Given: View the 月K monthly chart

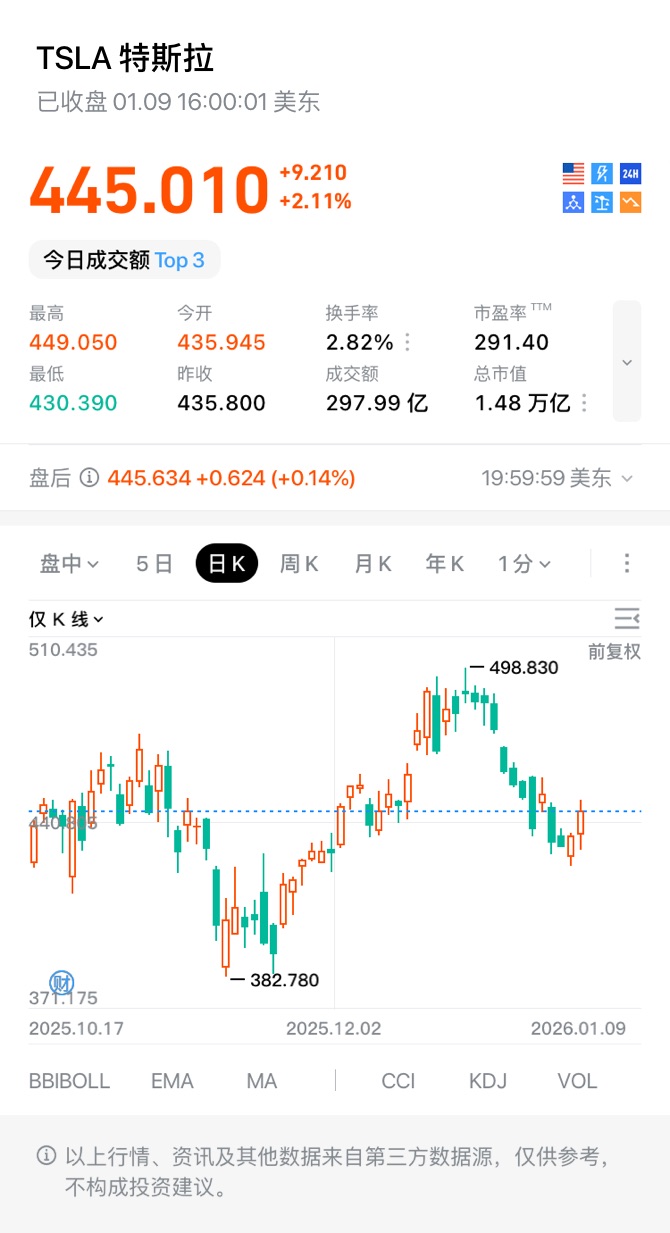Looking at the screenshot, I should [372, 564].
